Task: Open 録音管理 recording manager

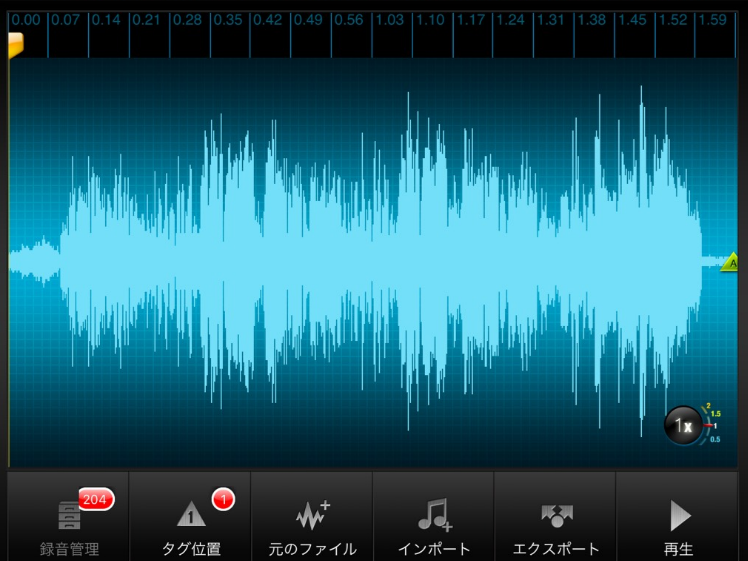Action: coord(69,522)
